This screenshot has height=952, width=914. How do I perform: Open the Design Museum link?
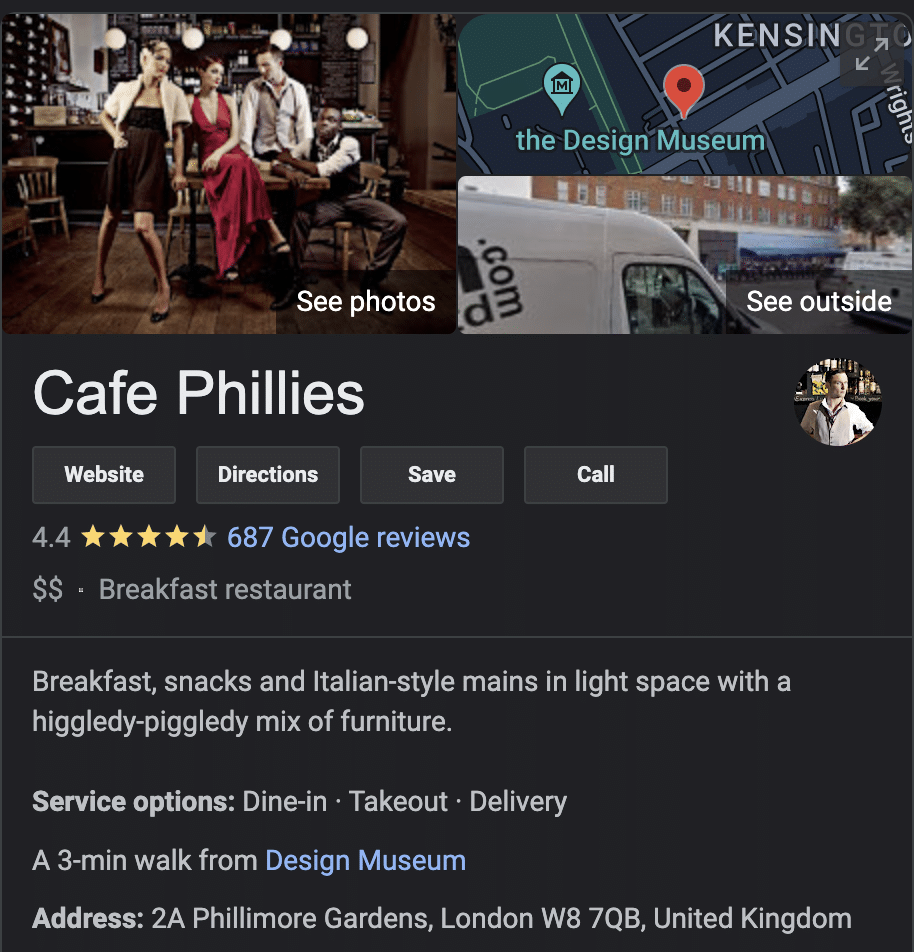coord(365,861)
